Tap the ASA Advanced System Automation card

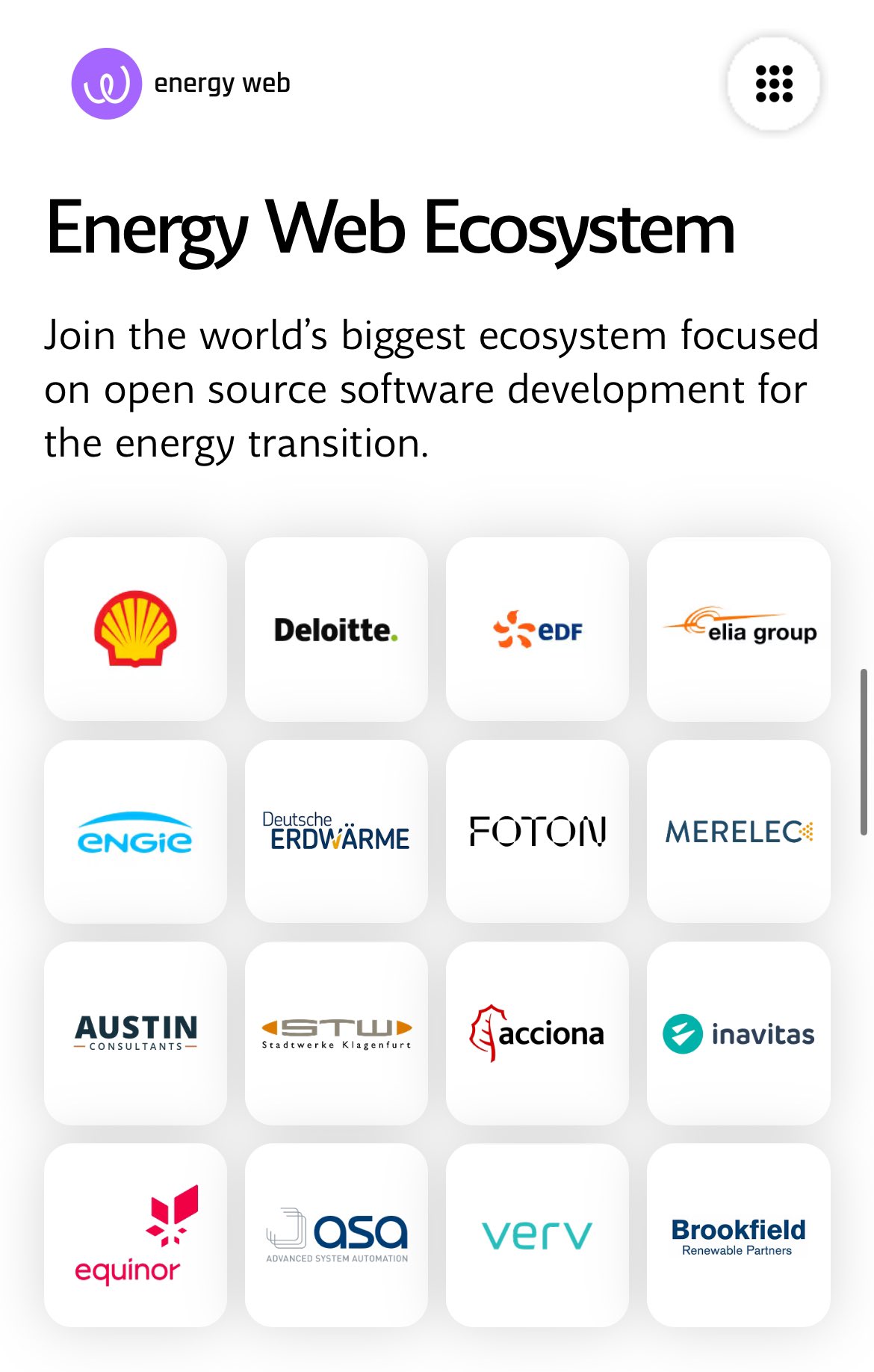point(336,1235)
